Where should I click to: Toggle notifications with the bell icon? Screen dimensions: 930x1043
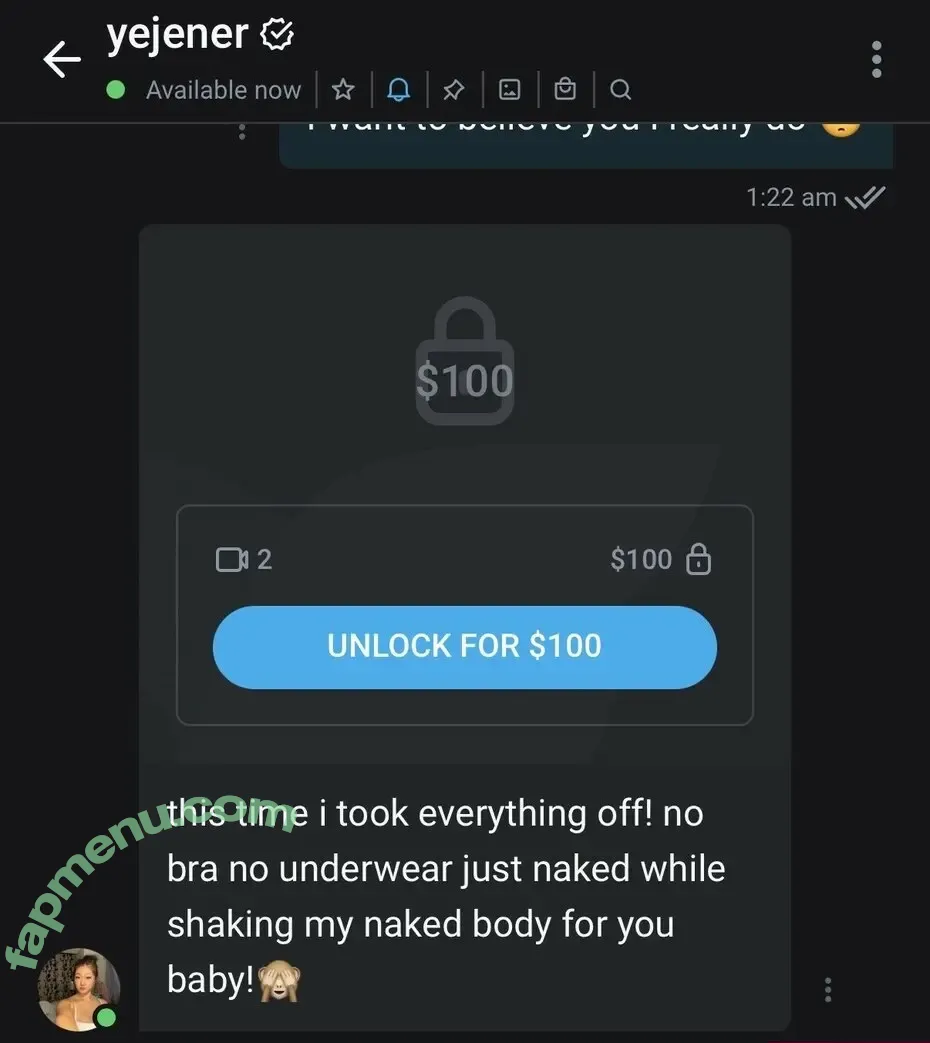tap(398, 90)
